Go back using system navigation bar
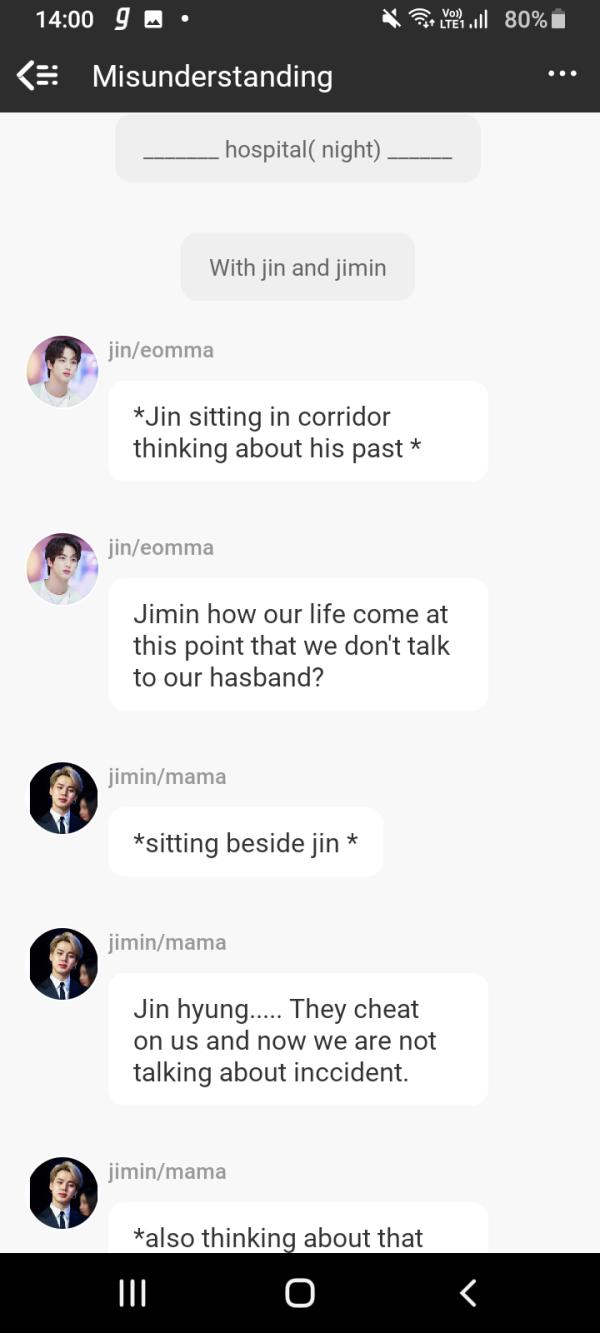 [x=467, y=1292]
